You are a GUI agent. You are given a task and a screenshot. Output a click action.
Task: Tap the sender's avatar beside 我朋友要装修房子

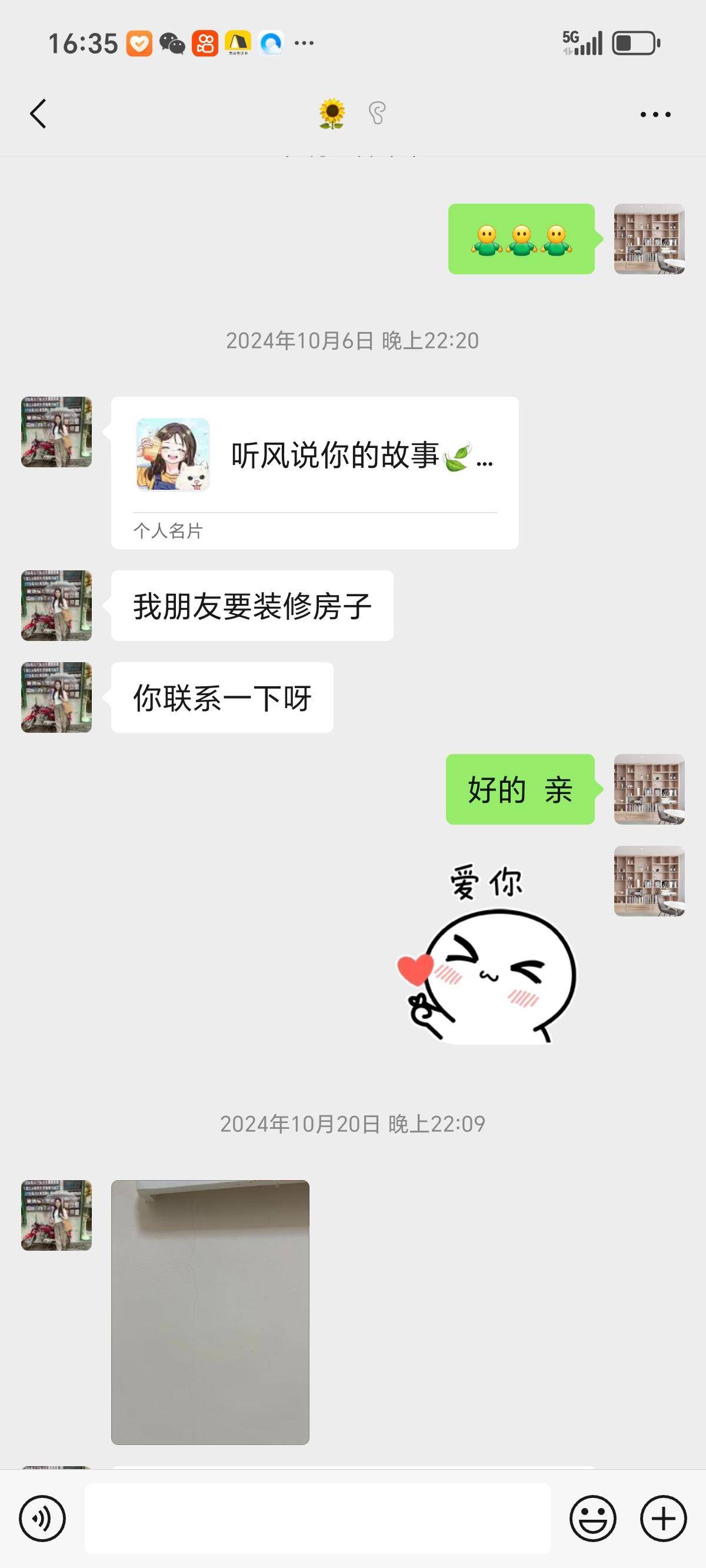55,604
